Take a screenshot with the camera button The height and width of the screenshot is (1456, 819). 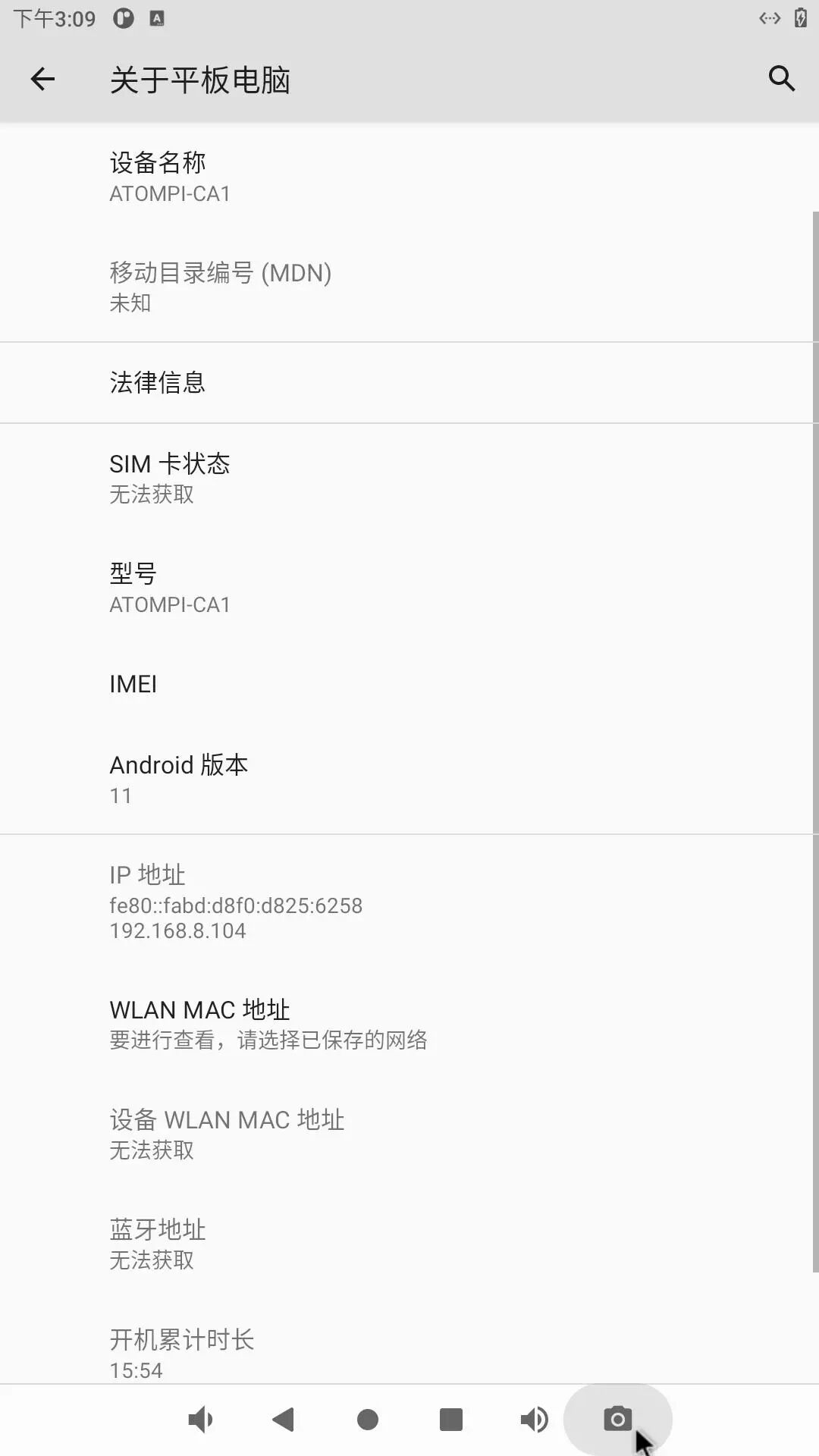click(x=617, y=1419)
